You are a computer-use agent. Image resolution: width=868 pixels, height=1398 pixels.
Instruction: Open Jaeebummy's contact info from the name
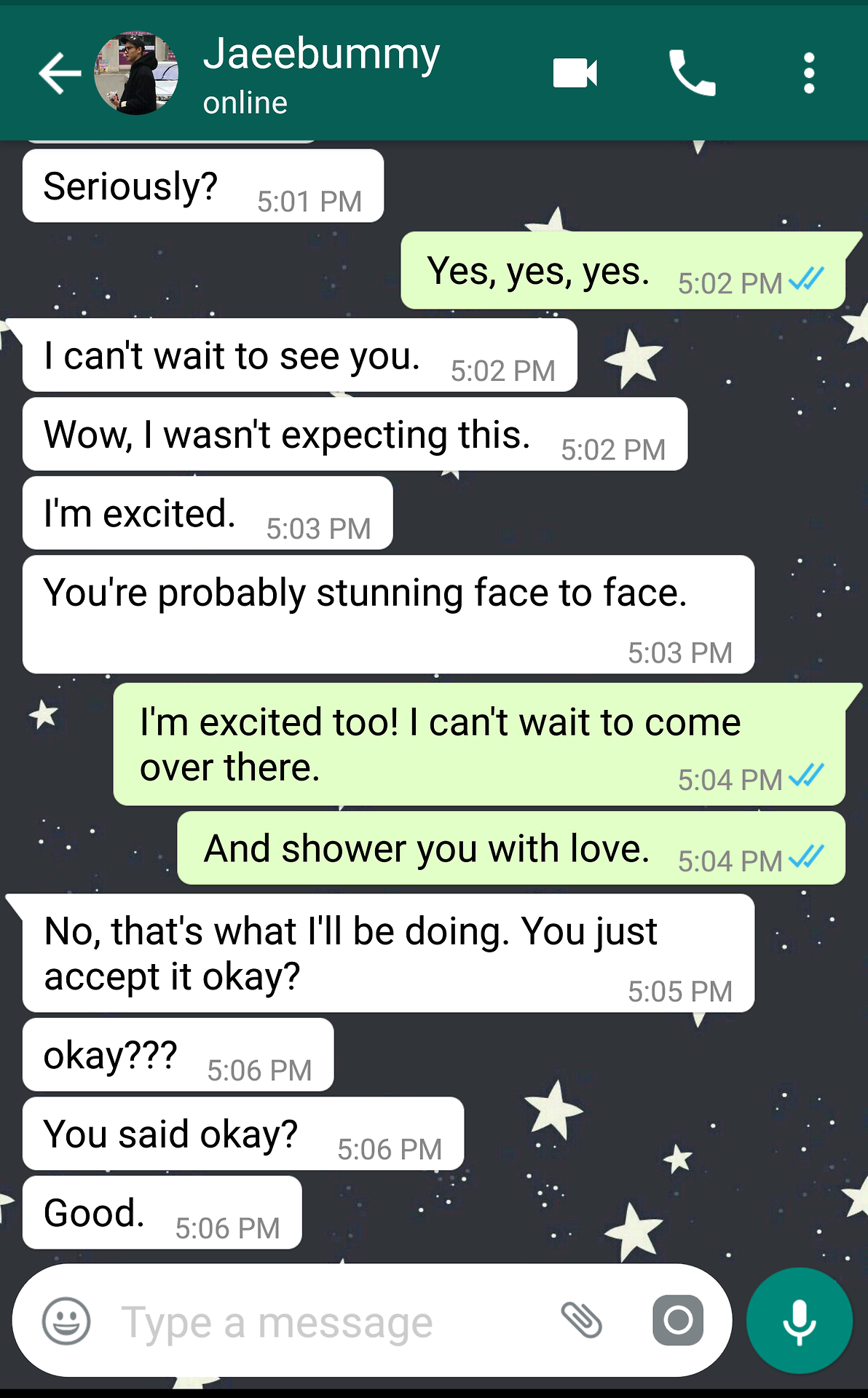321,55
